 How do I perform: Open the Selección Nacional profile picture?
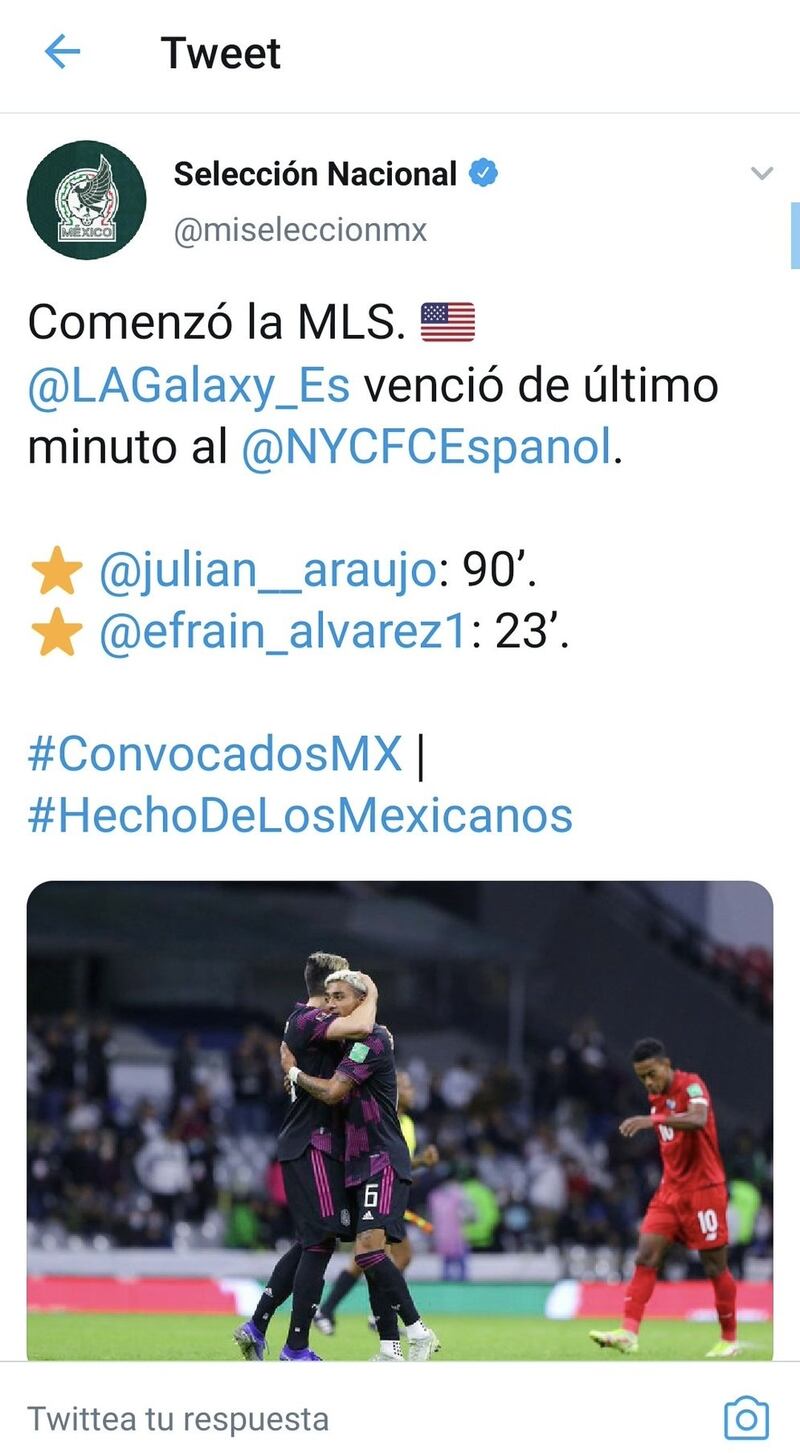pyautogui.click(x=86, y=200)
